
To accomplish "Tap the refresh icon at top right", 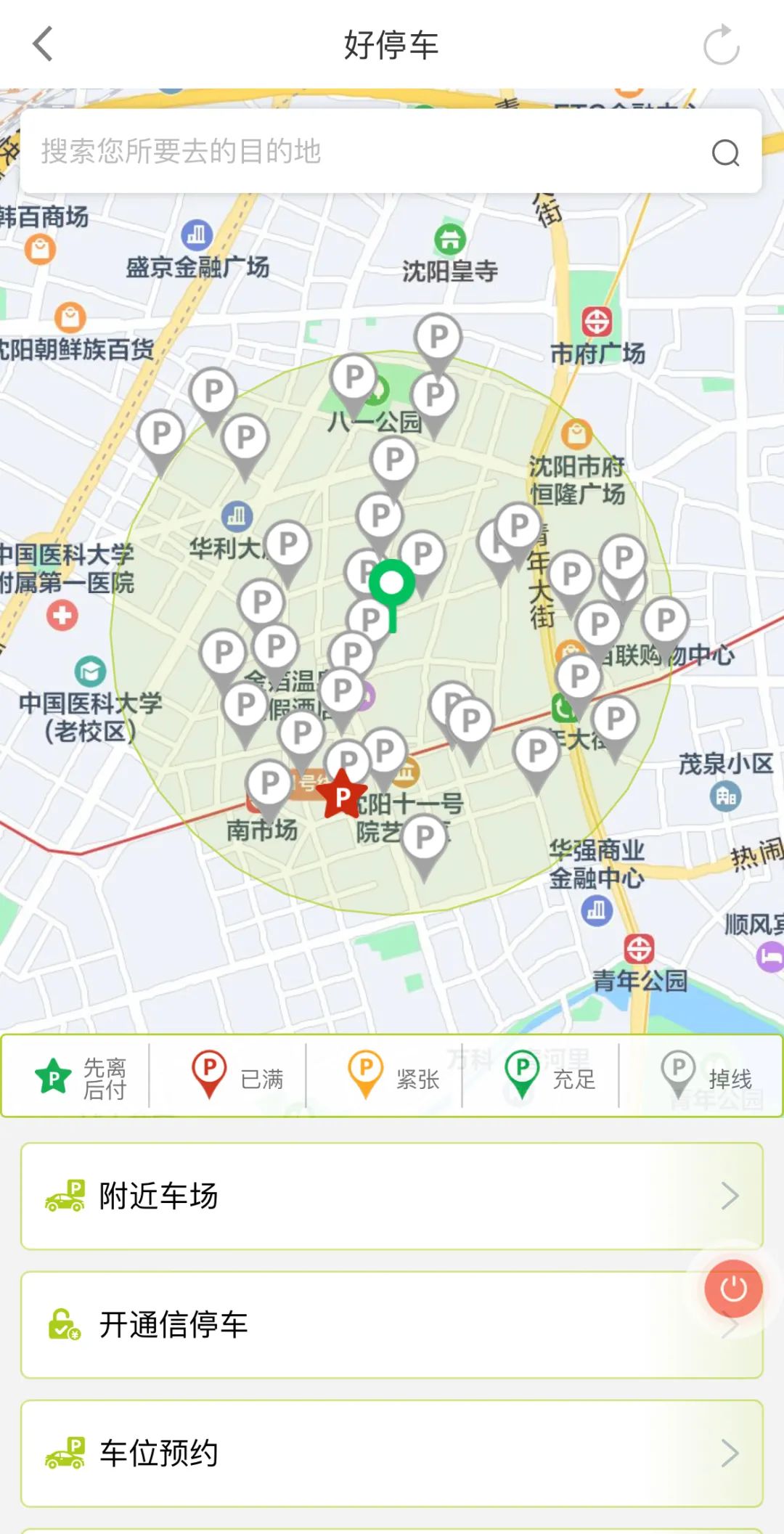I will 720,45.
